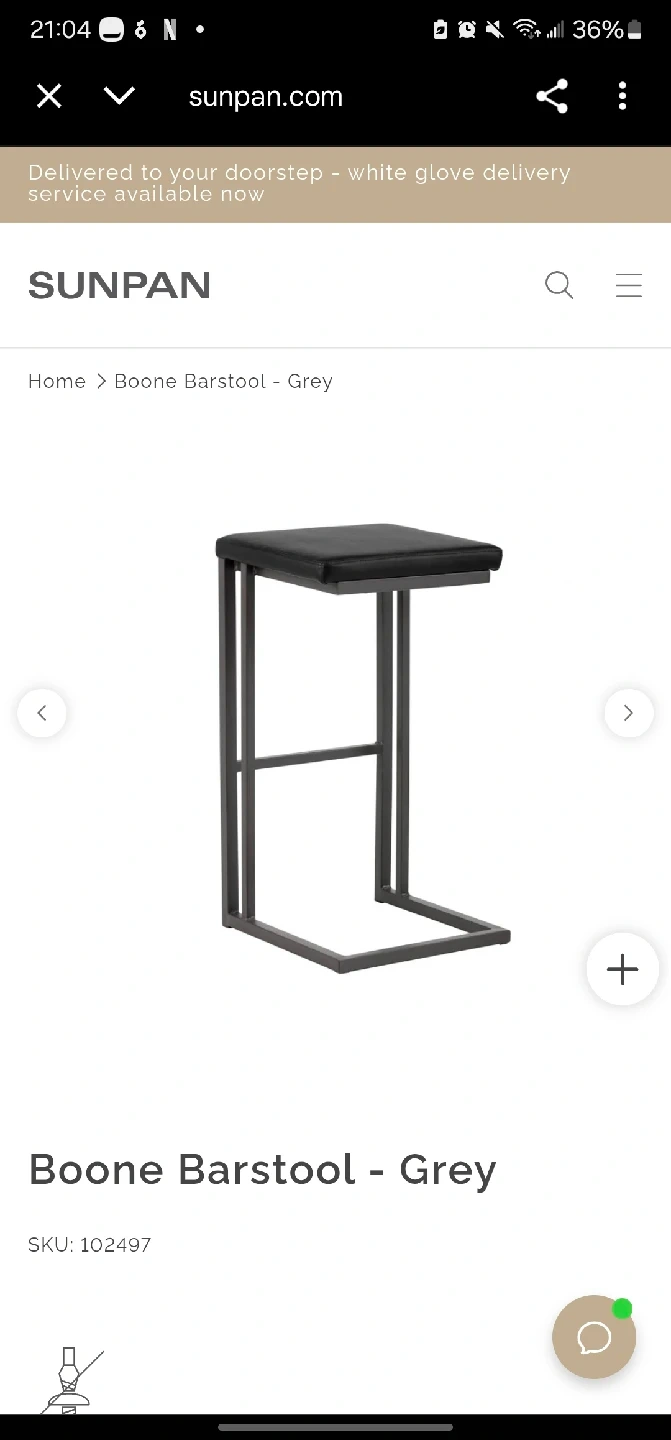Image resolution: width=671 pixels, height=1440 pixels.
Task: Show the previous product image
Action: [x=42, y=713]
